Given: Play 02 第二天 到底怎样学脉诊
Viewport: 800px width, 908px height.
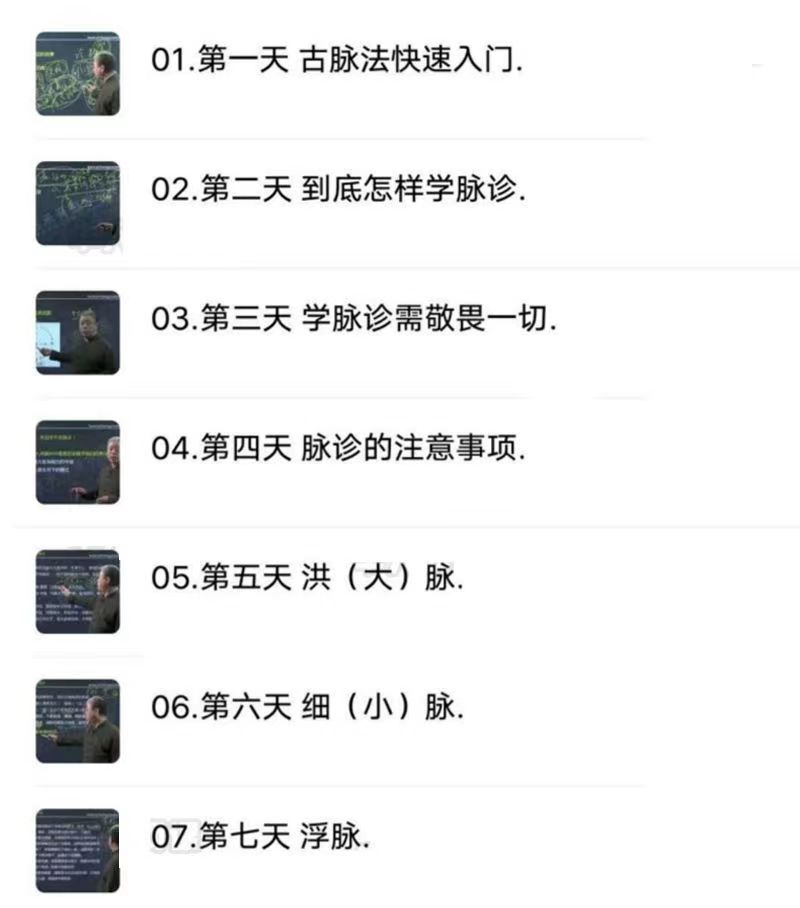Looking at the screenshot, I should [336, 190].
